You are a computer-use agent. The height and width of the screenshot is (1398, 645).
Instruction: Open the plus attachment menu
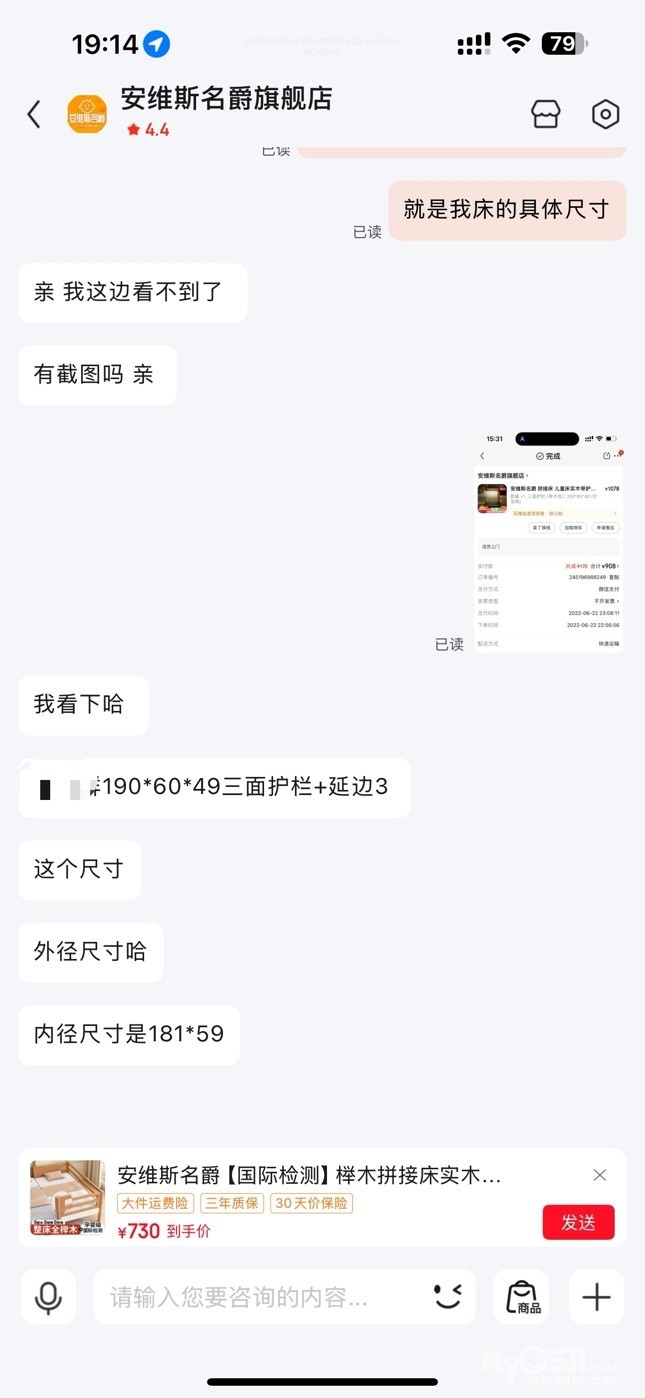click(596, 1297)
